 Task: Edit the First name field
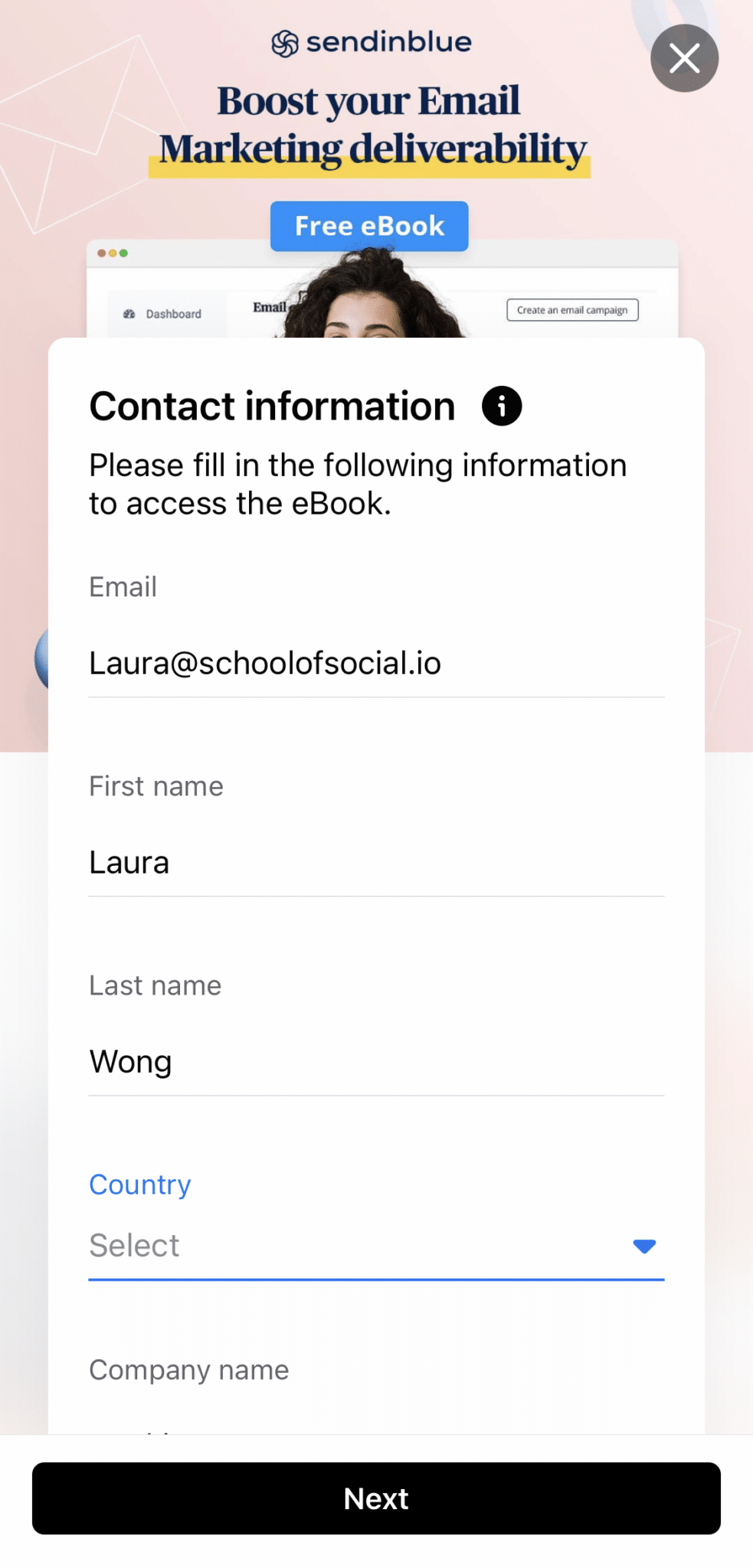click(x=375, y=862)
